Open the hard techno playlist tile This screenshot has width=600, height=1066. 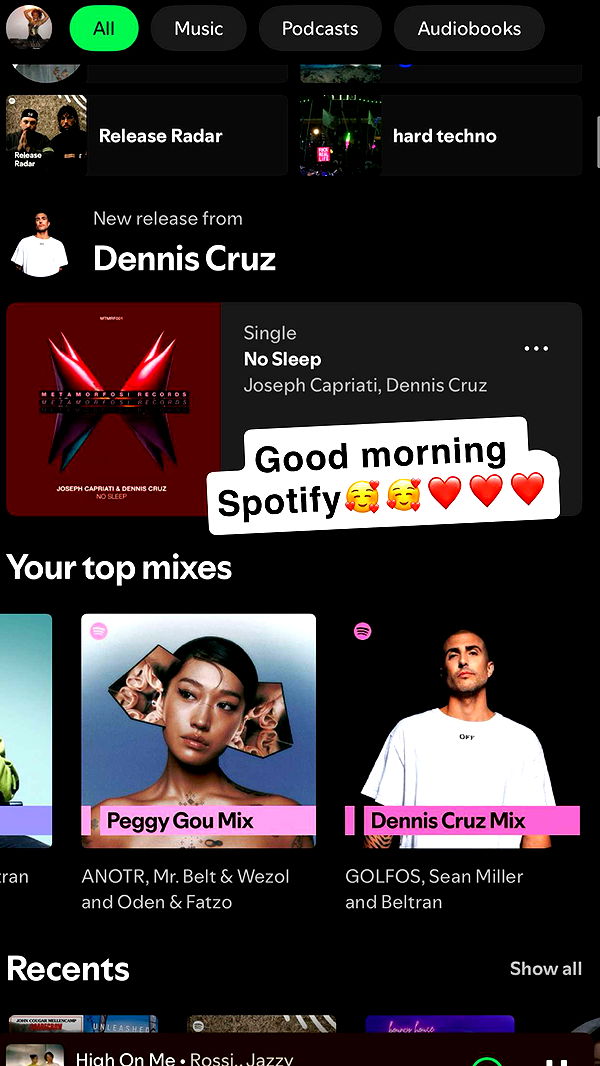pyautogui.click(x=440, y=136)
